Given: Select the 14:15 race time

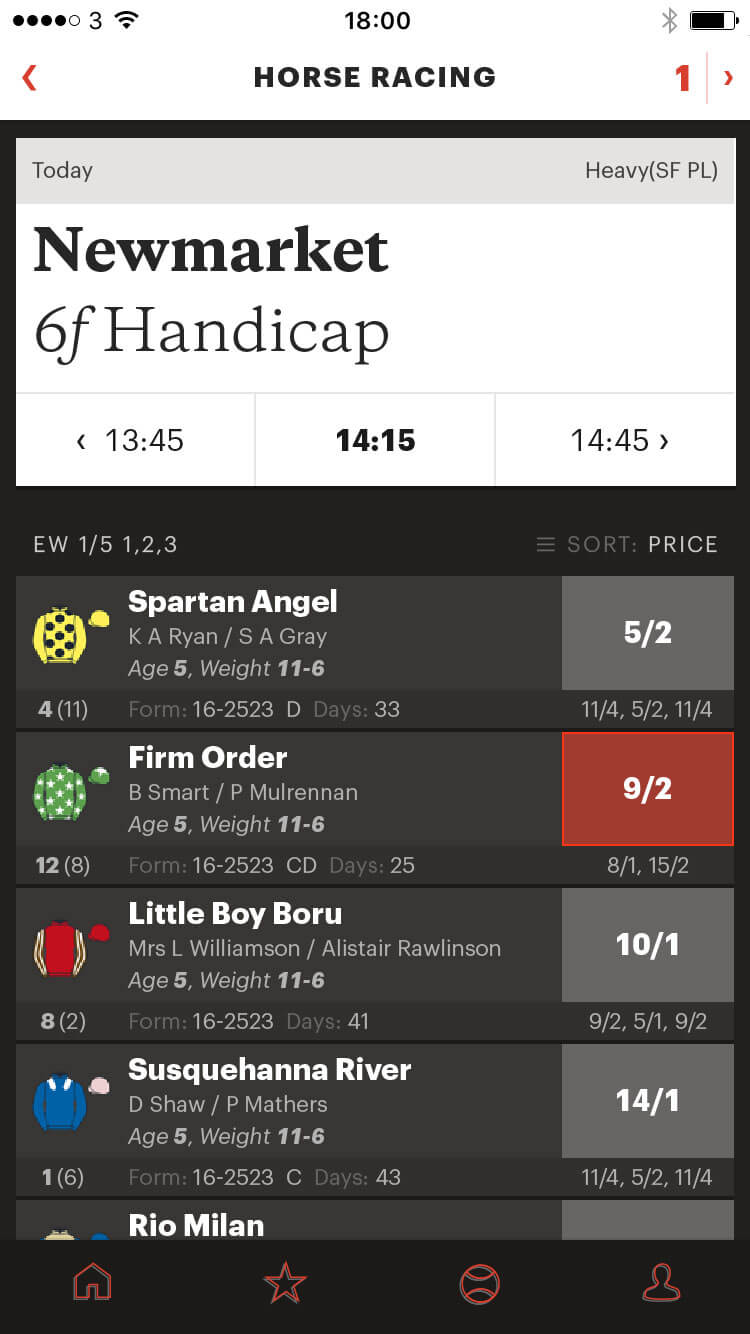Looking at the screenshot, I should pos(375,440).
